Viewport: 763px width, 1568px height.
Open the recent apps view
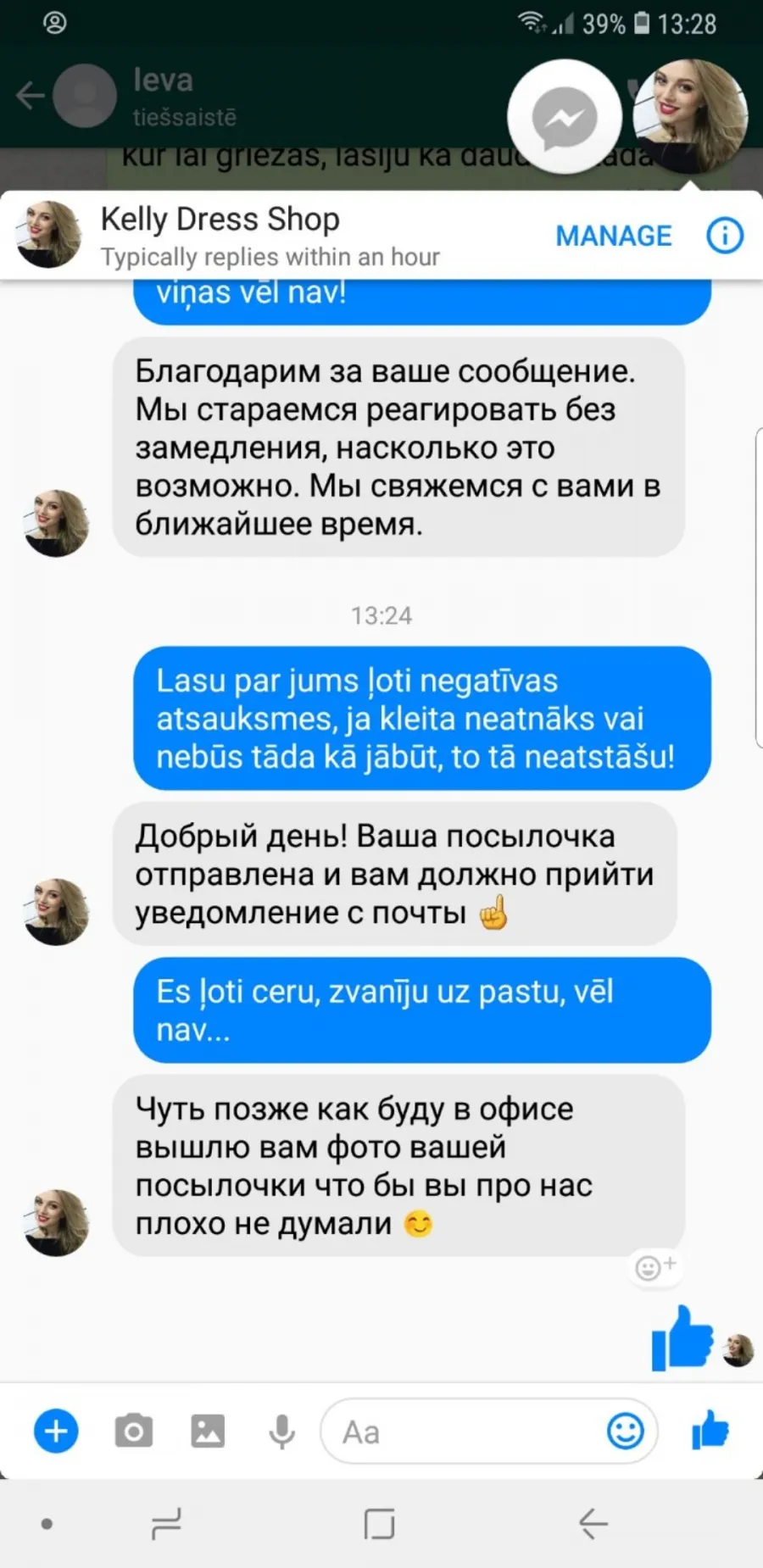pyautogui.click(x=166, y=1524)
